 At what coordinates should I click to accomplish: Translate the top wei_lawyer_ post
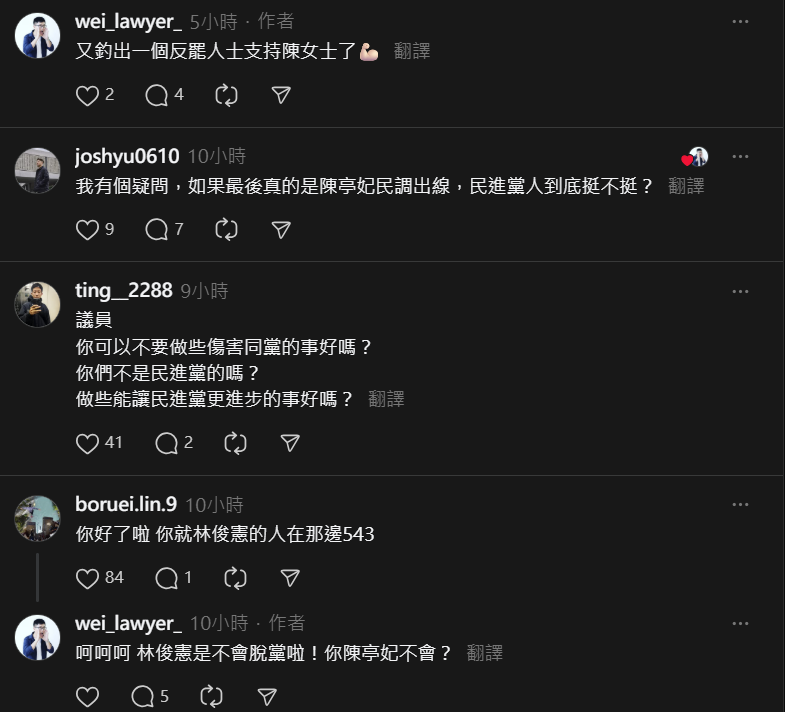tap(412, 51)
